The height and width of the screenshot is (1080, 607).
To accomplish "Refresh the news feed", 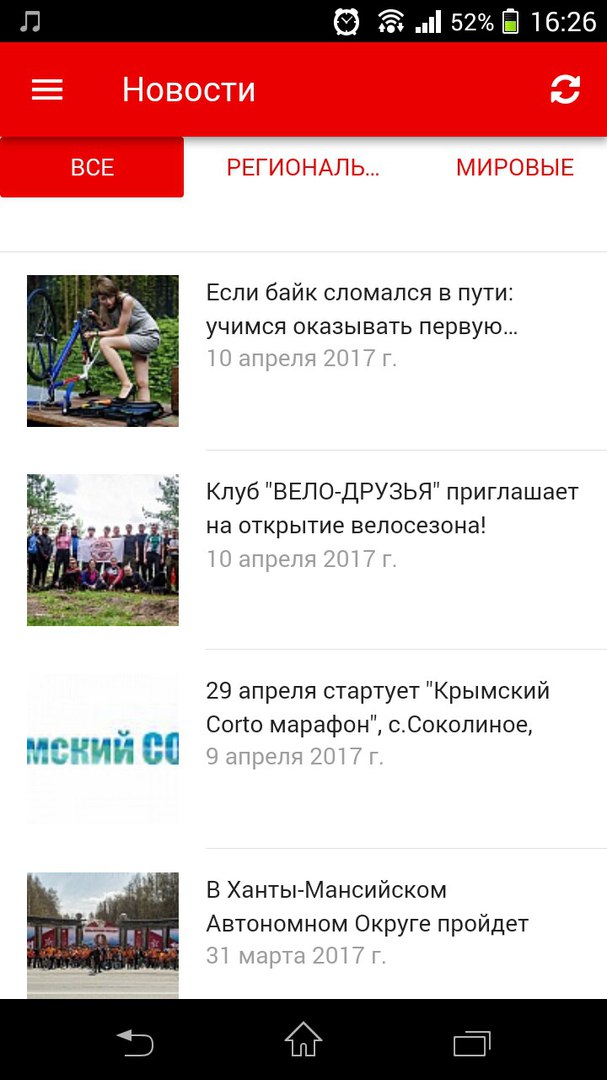I will [x=565, y=90].
